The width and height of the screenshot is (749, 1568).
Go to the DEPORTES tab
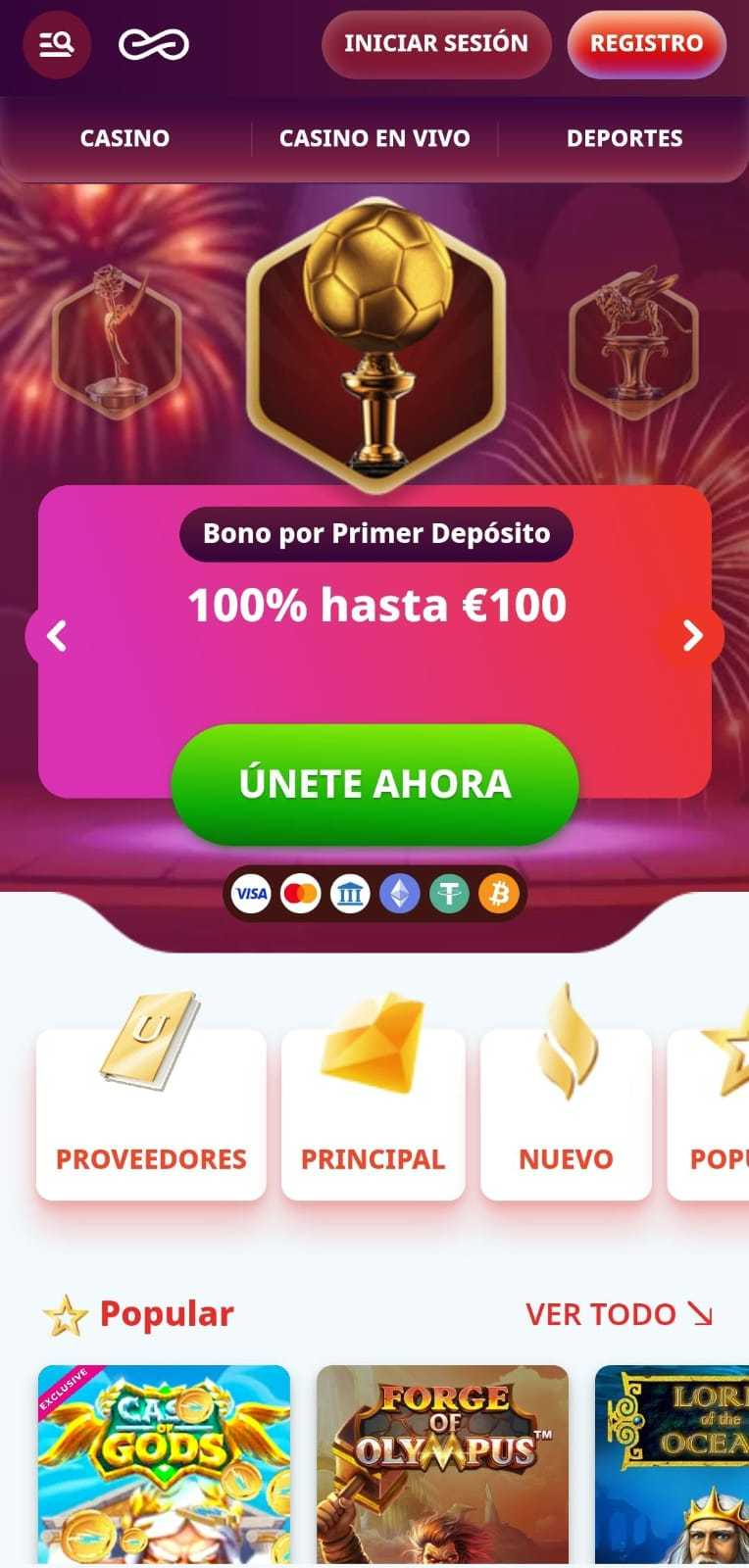[624, 138]
